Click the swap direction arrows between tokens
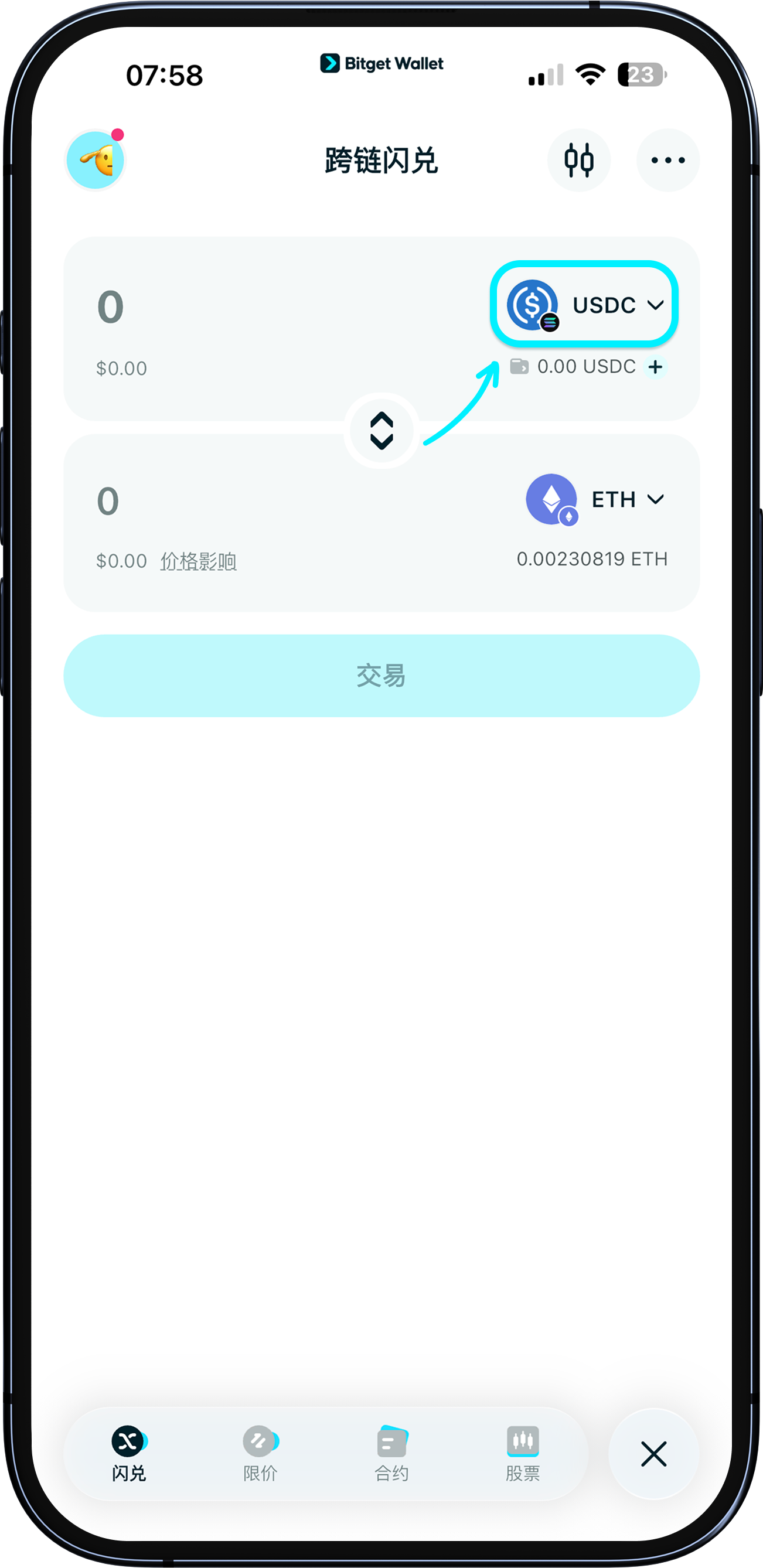The image size is (763, 1568). 381,431
